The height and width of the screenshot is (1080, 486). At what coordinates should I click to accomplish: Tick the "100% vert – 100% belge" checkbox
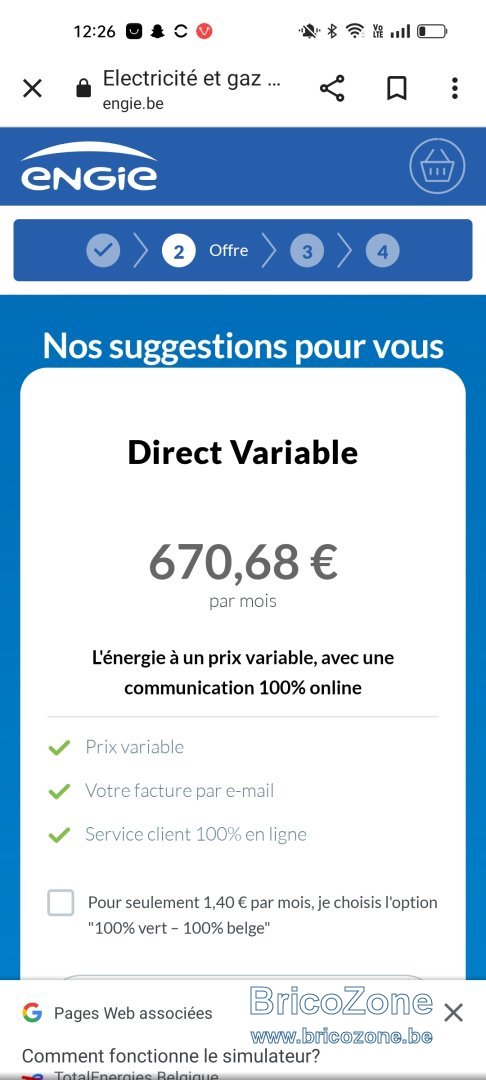click(x=61, y=902)
